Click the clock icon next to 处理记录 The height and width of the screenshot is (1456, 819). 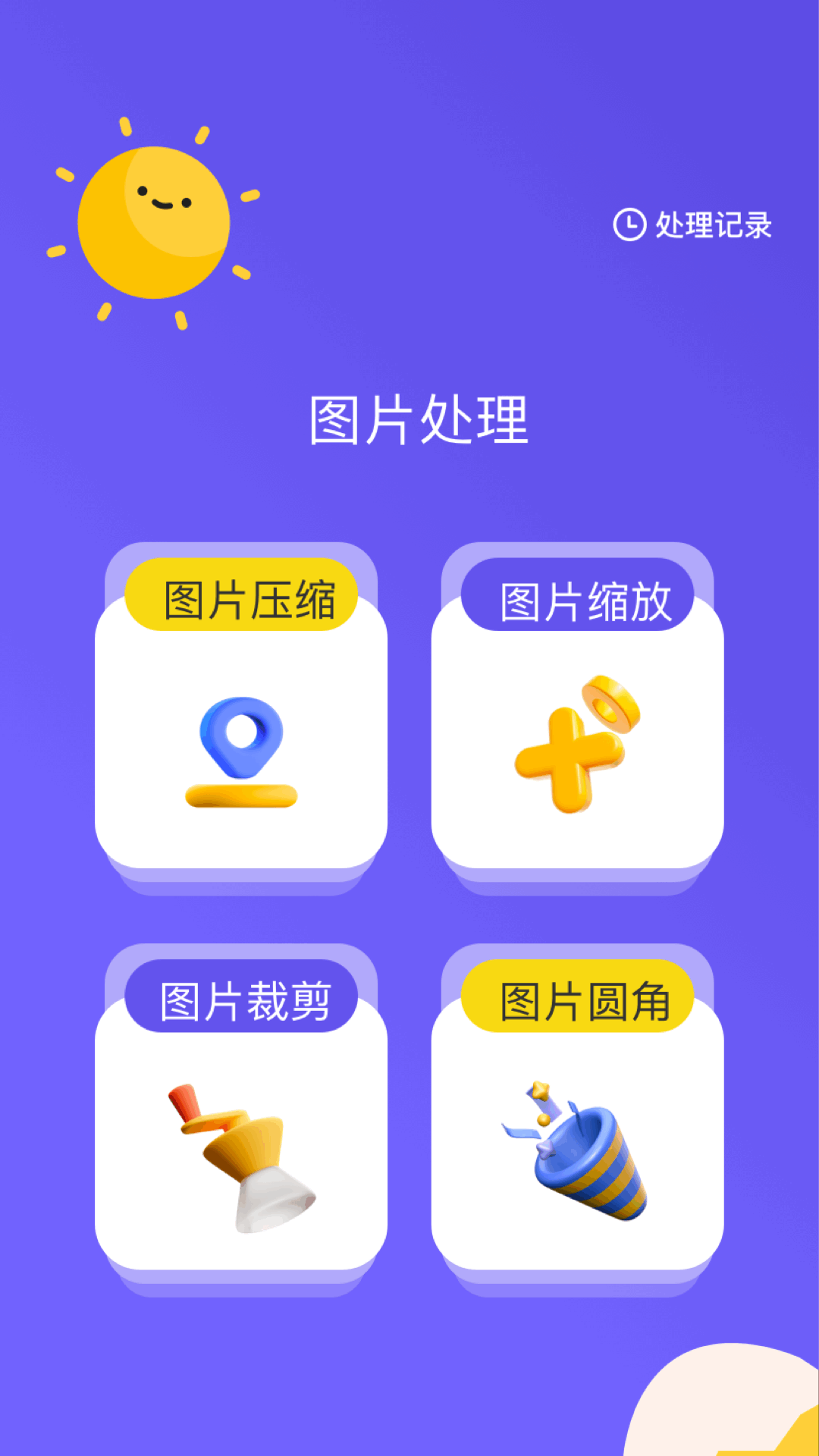click(629, 224)
